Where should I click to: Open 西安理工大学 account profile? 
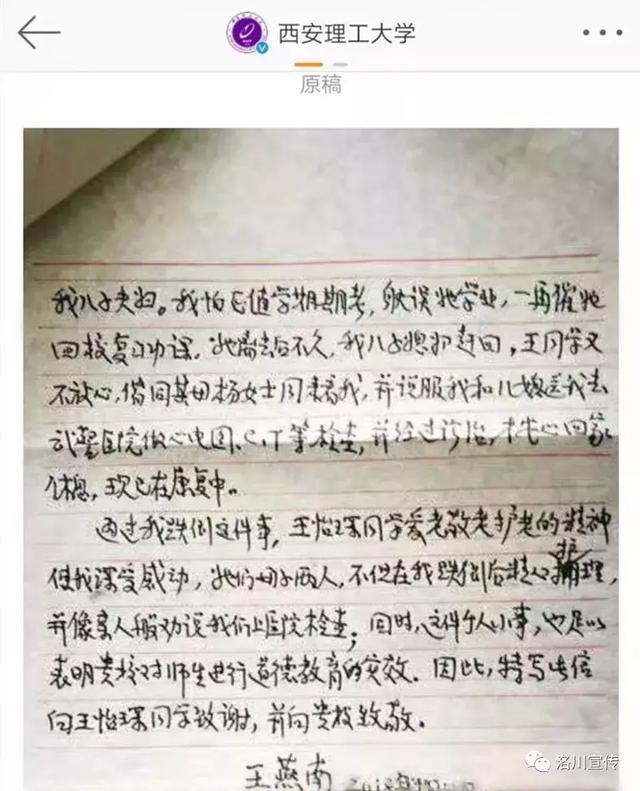click(x=344, y=32)
